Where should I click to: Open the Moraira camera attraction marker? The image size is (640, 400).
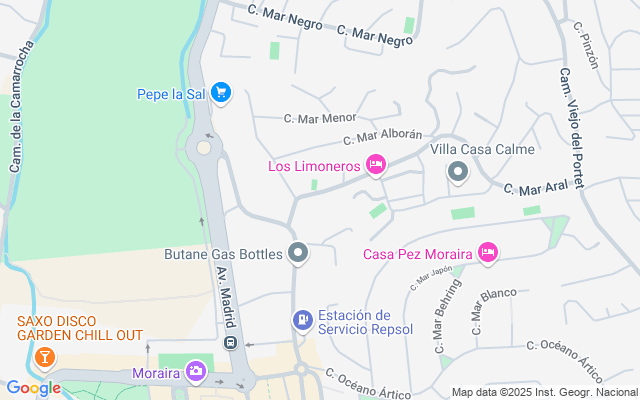point(195,373)
